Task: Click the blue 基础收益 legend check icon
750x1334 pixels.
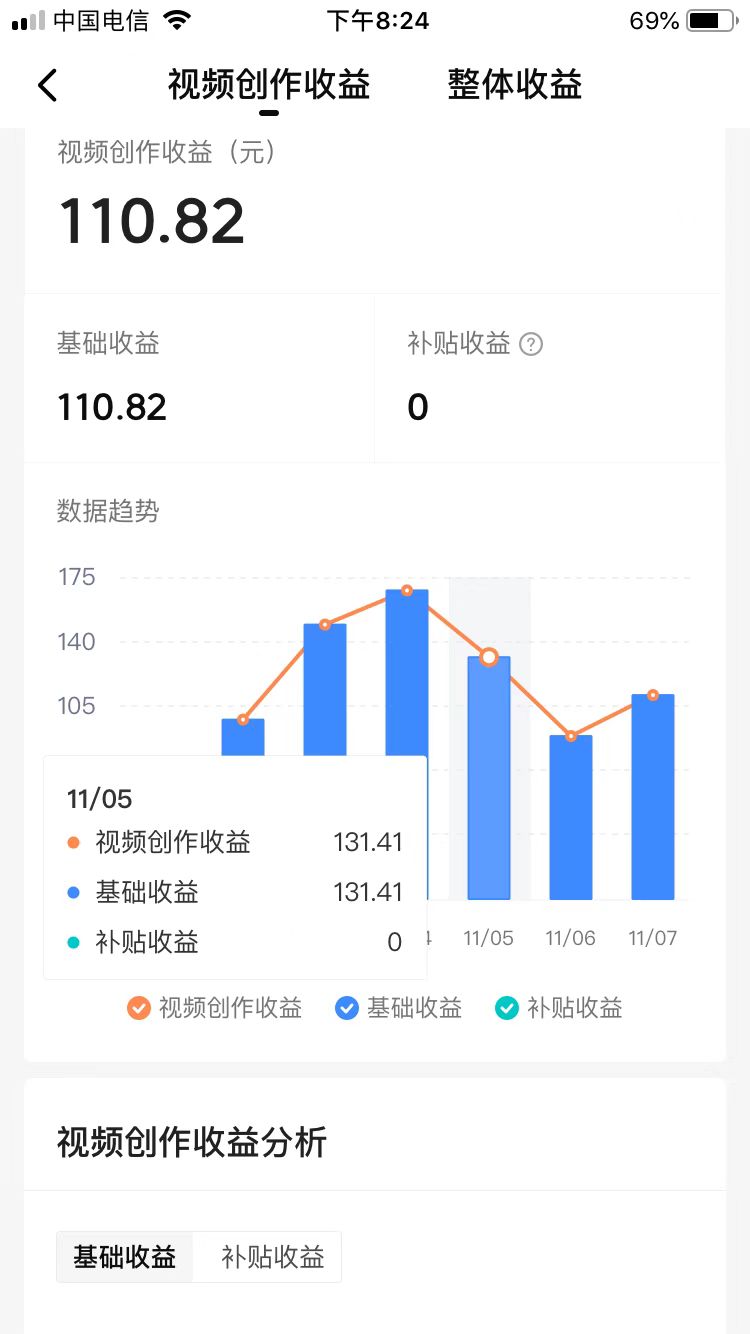Action: click(x=347, y=1008)
